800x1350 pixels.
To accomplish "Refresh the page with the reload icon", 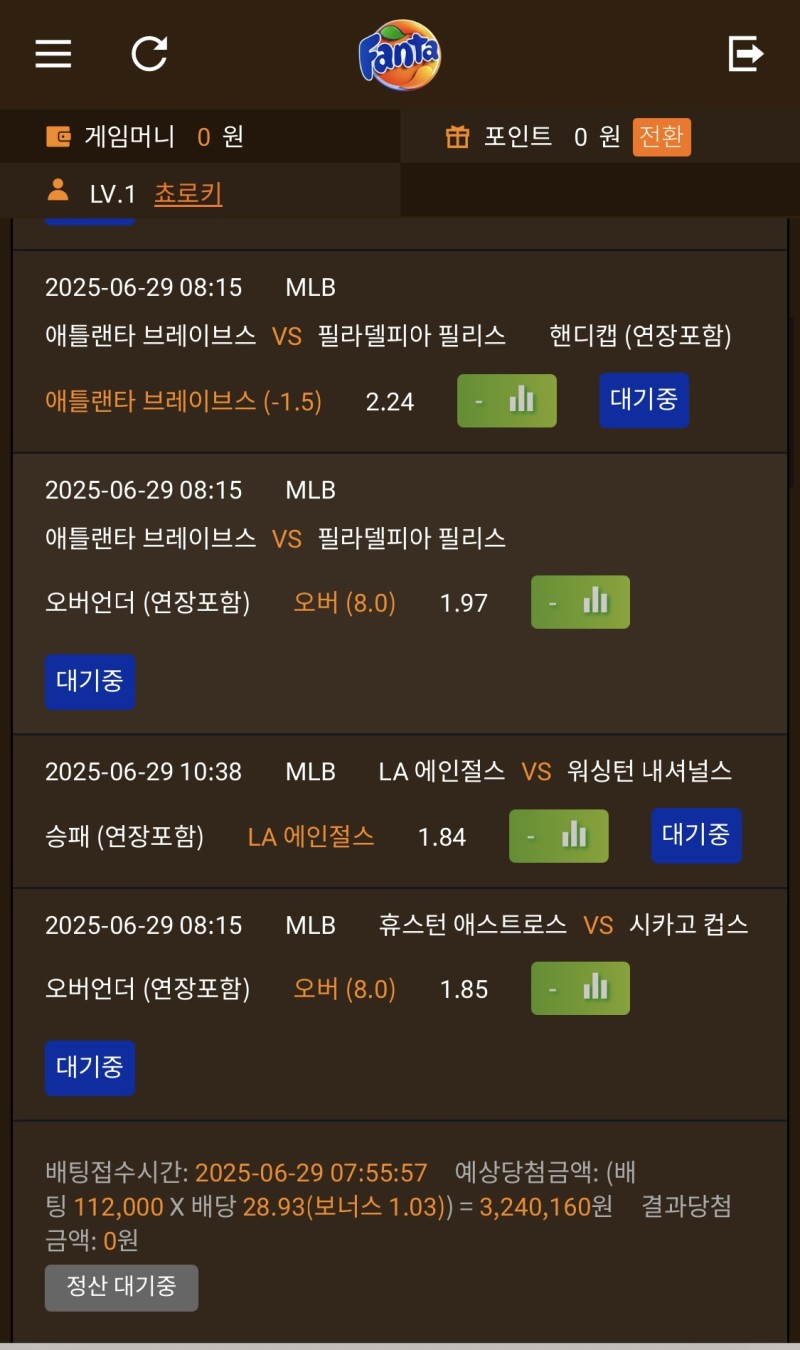I will tap(150, 54).
